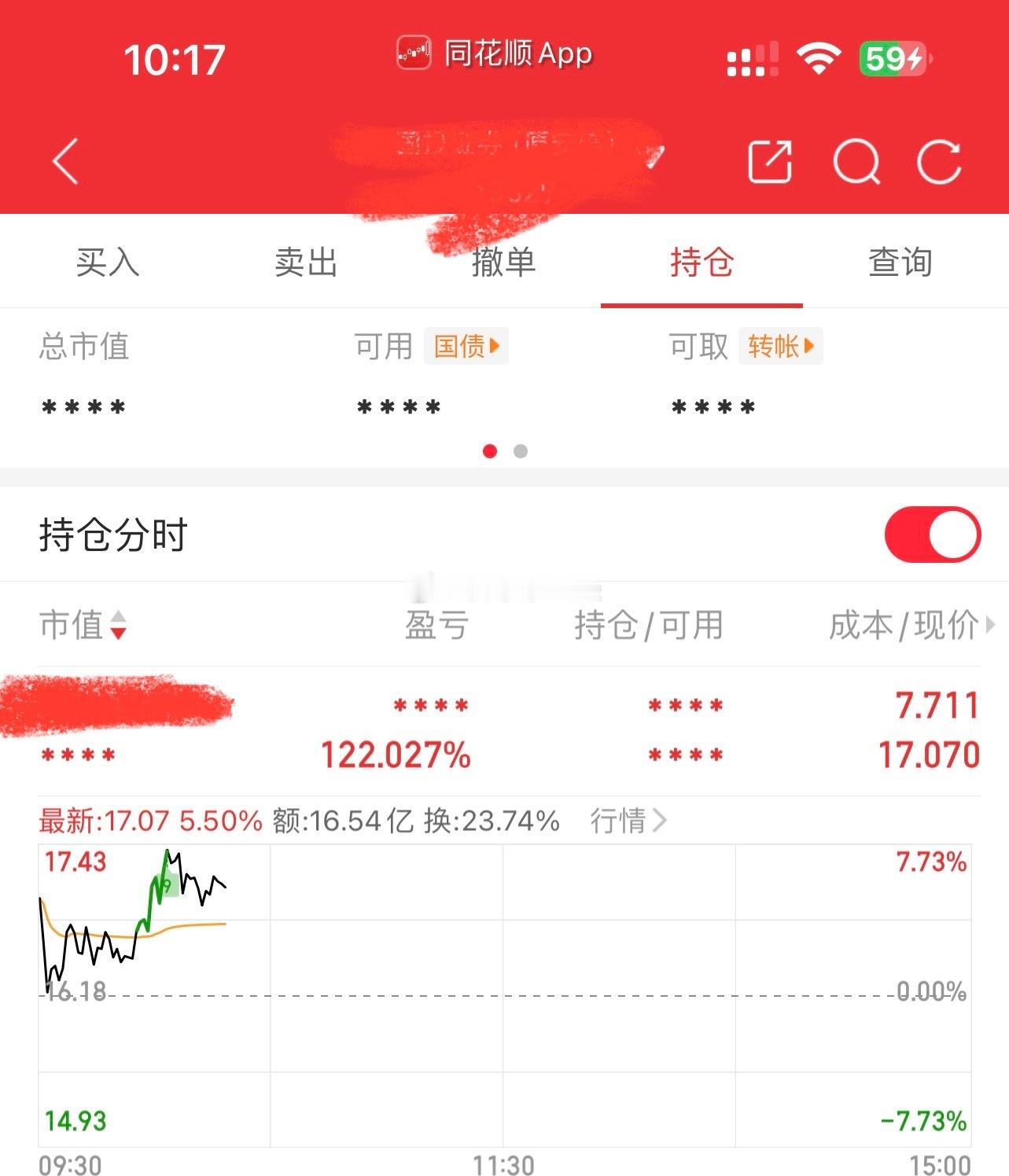The image size is (1009, 1176).
Task: Open search with the magnifier icon
Action: (856, 162)
